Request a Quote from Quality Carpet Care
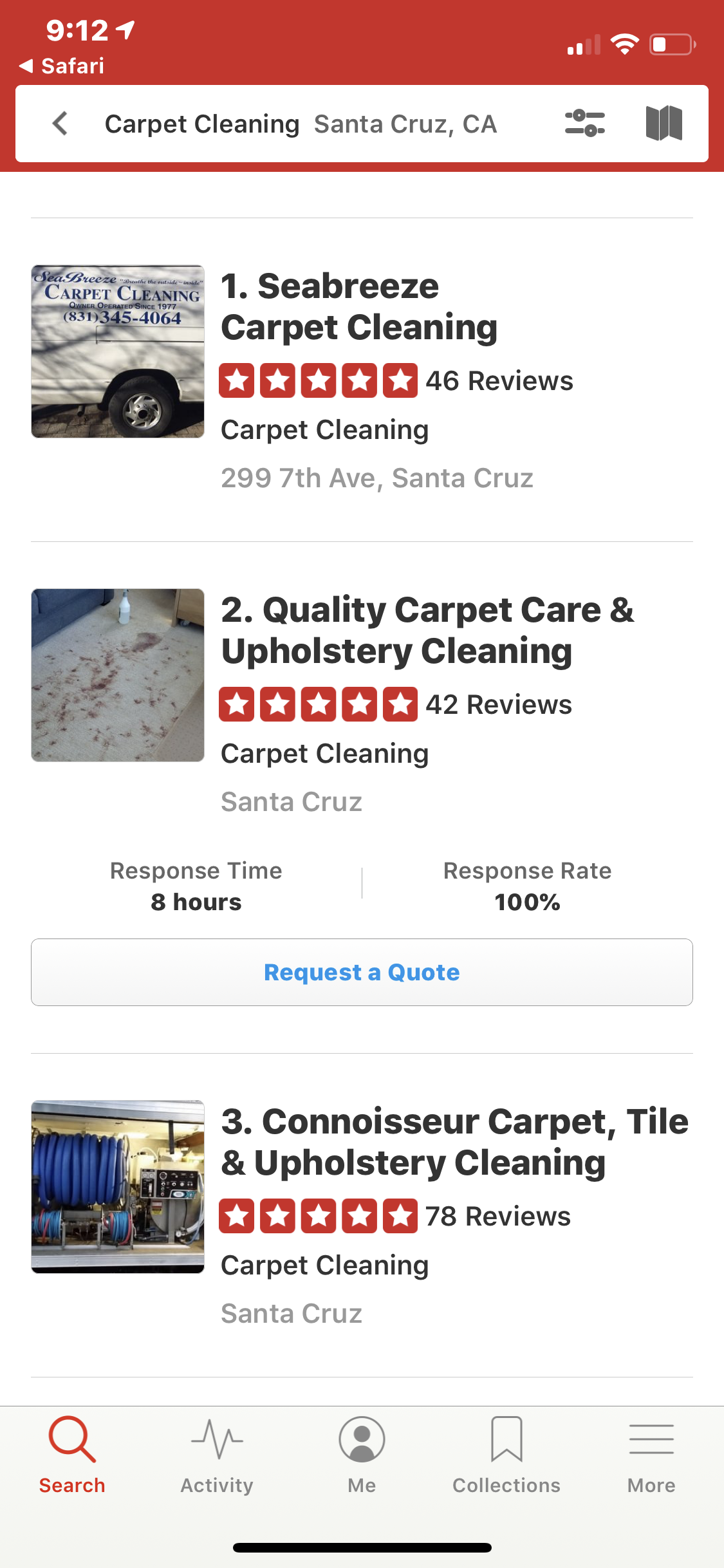Image resolution: width=724 pixels, height=1568 pixels. (x=362, y=972)
